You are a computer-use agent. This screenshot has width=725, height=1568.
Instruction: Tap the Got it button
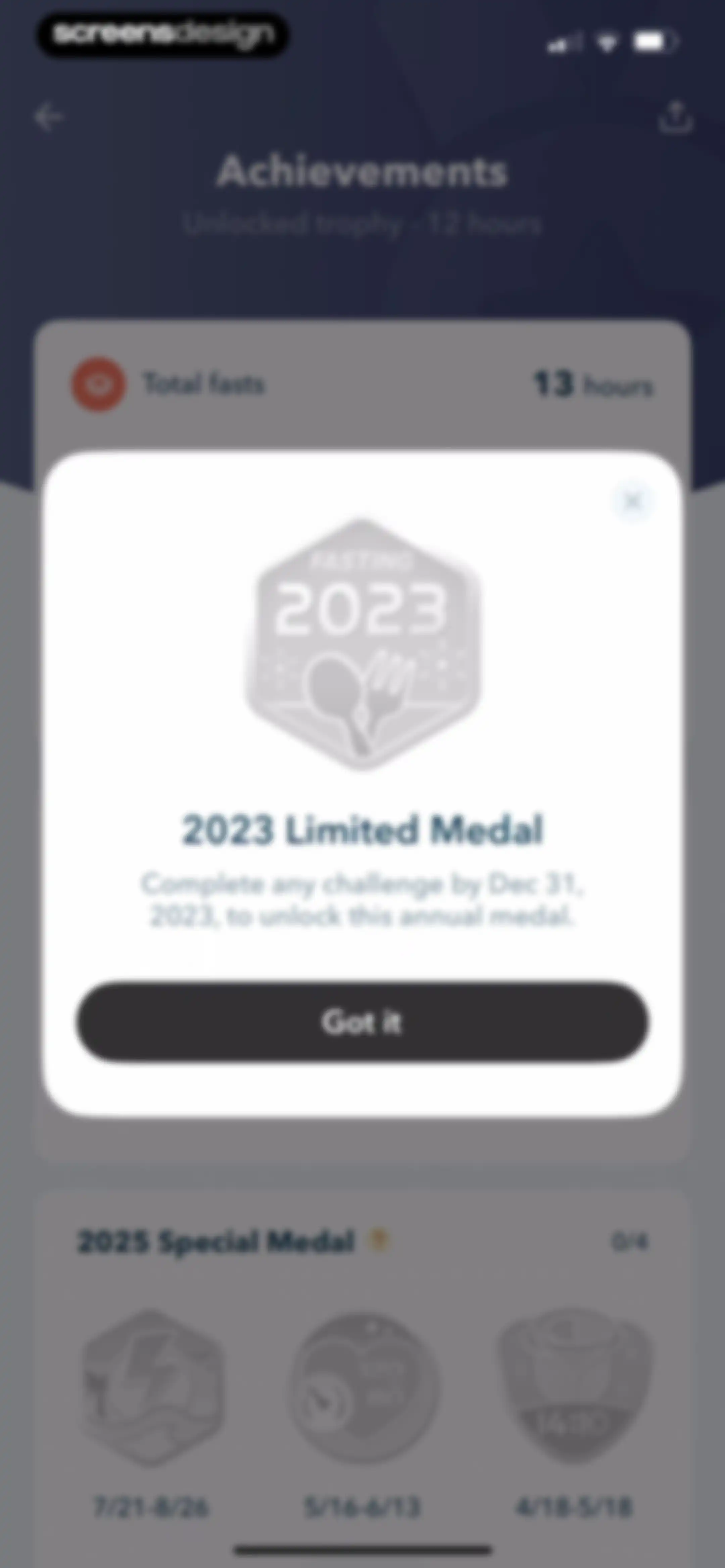click(362, 1021)
